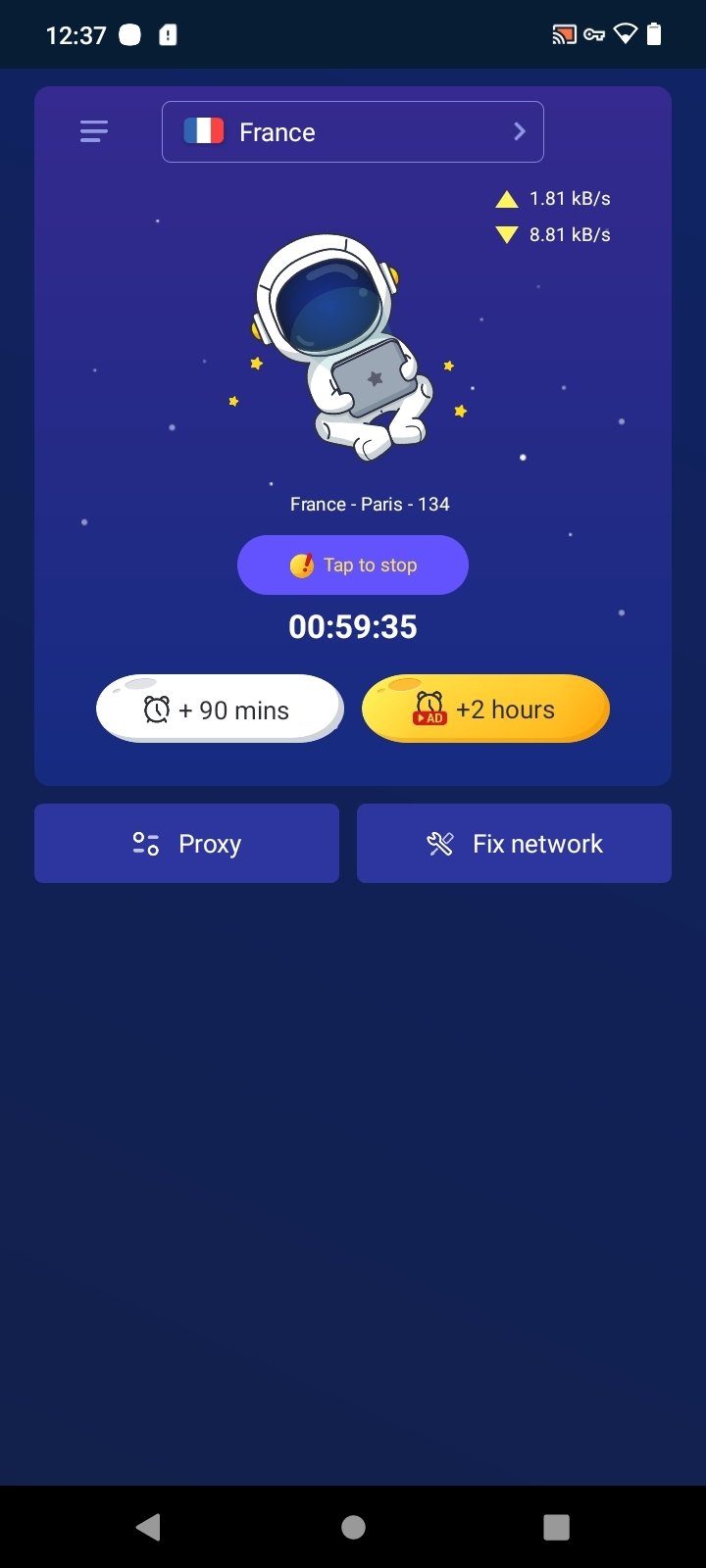Open the hamburger menu
The width and height of the screenshot is (706, 1568).
tap(94, 131)
